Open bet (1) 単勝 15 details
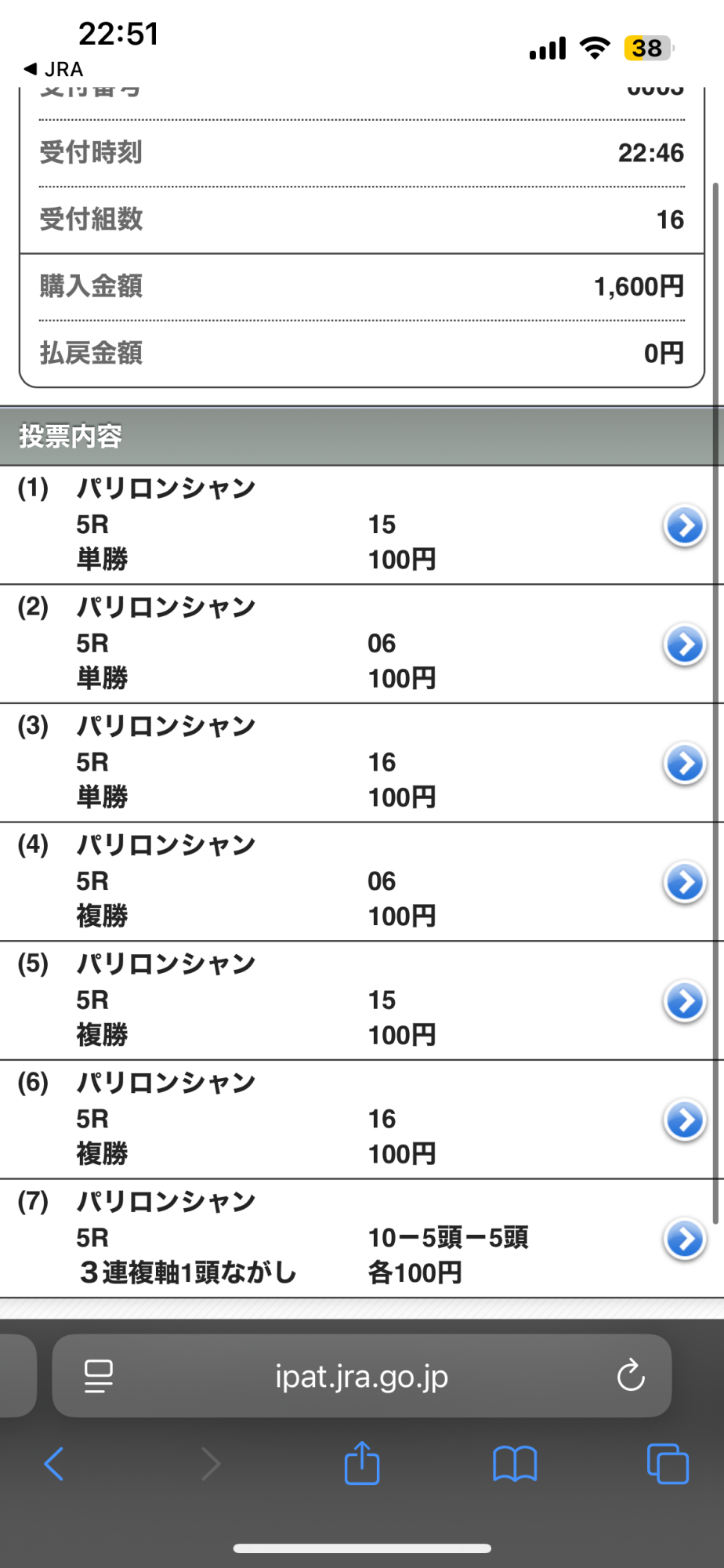The height and width of the screenshot is (1568, 724). tap(684, 526)
